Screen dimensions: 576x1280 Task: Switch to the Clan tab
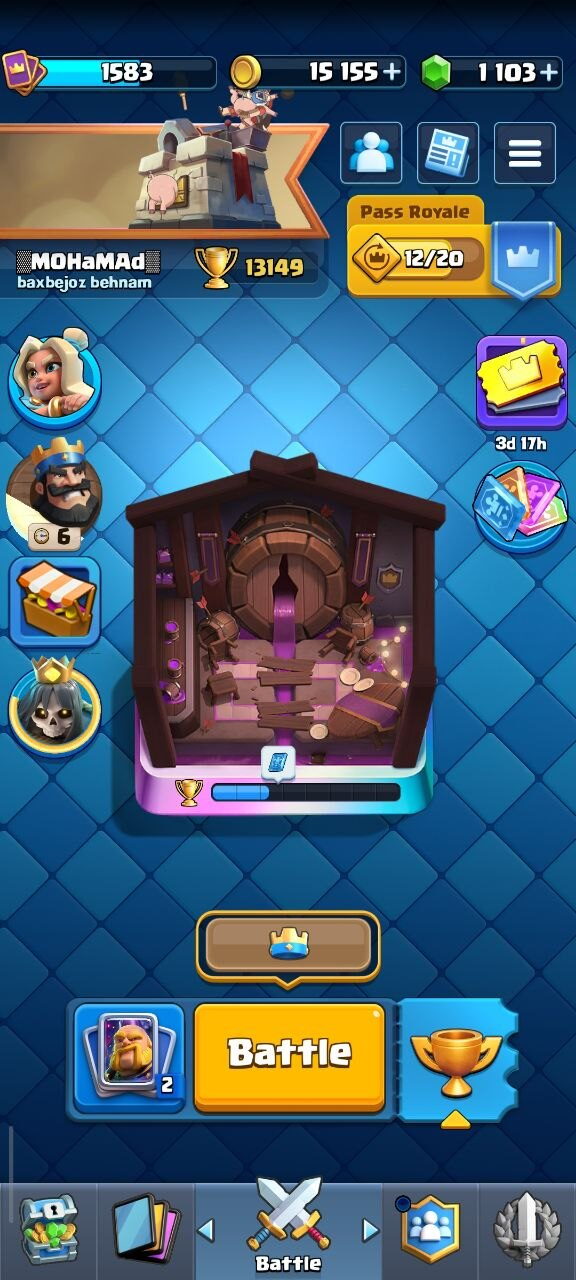pos(430,1227)
